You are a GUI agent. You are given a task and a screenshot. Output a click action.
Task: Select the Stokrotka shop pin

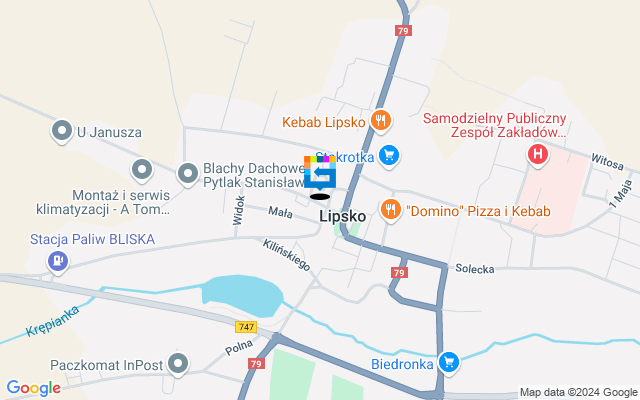tap(389, 156)
